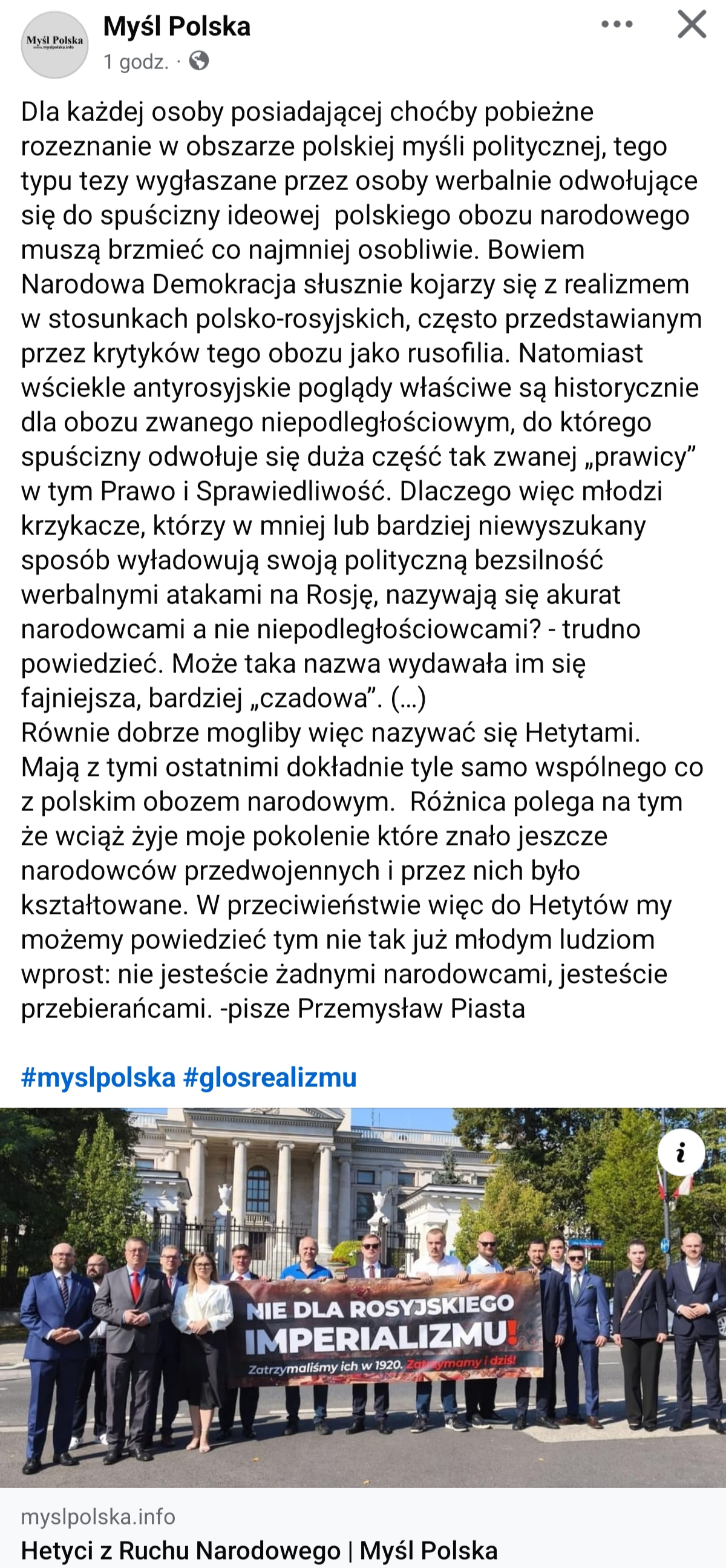Open the Myśl Polska page name
This screenshot has width=726, height=1568.
tap(177, 27)
